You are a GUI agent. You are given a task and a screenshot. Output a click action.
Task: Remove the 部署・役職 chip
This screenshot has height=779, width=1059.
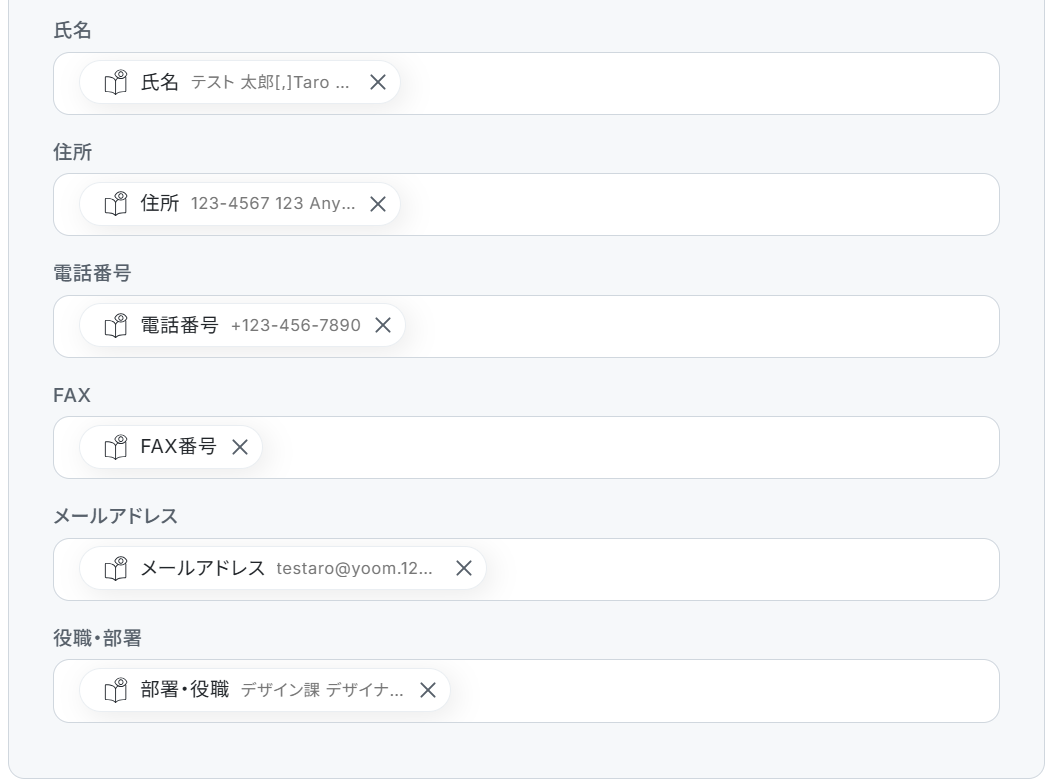[x=428, y=690]
